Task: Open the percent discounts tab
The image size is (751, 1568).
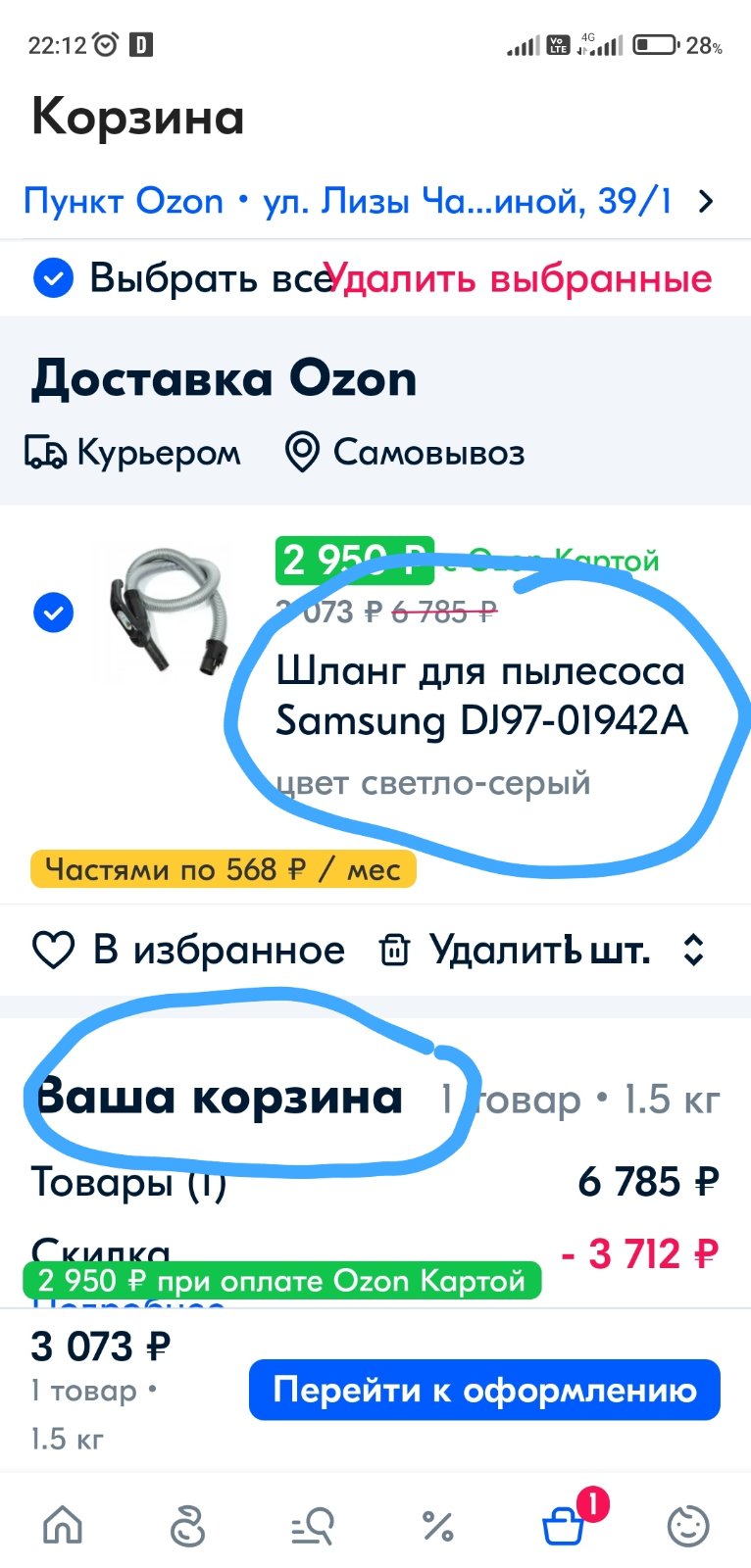Action: pos(437,1526)
